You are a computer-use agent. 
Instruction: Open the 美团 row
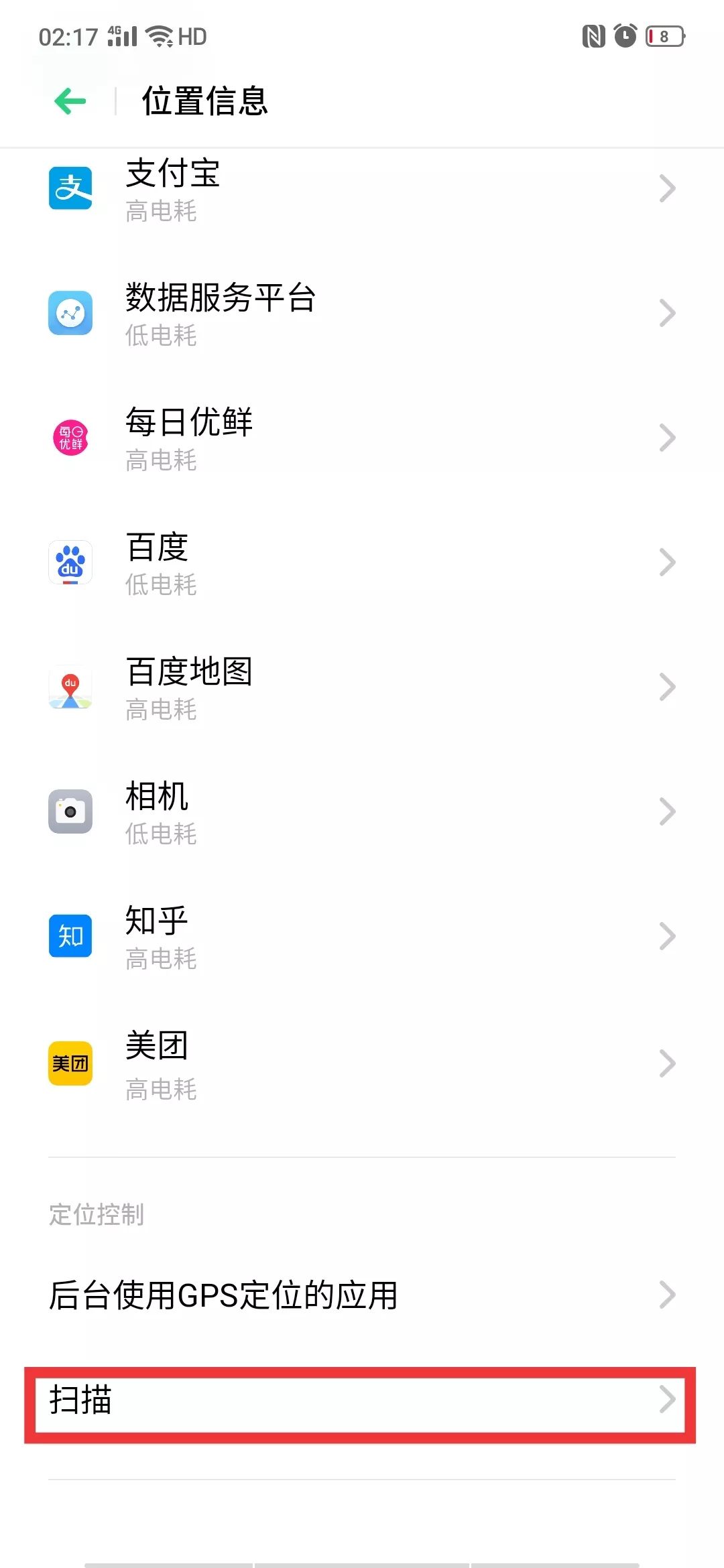coord(362,1063)
